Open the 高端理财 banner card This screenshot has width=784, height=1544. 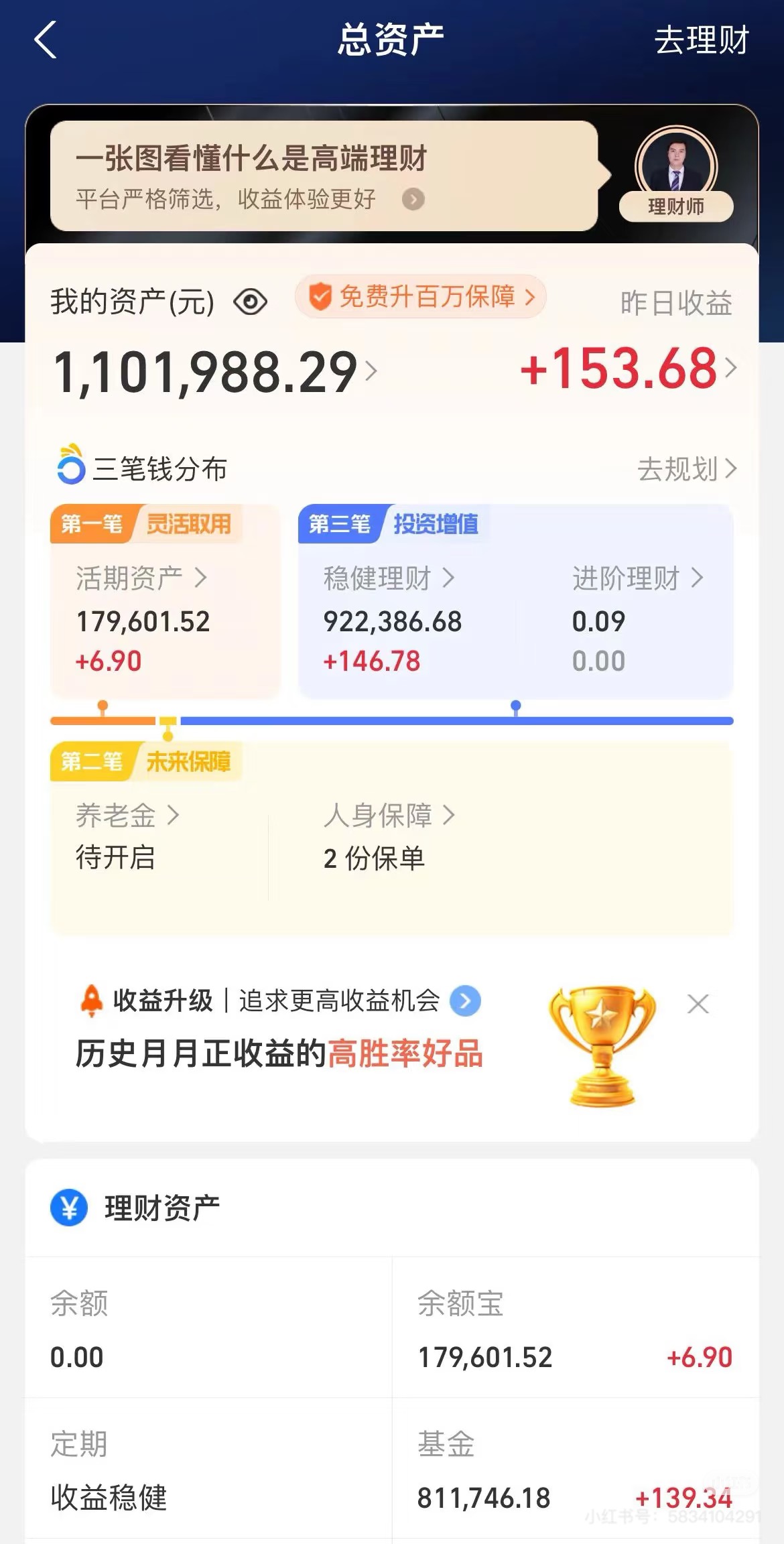323,176
